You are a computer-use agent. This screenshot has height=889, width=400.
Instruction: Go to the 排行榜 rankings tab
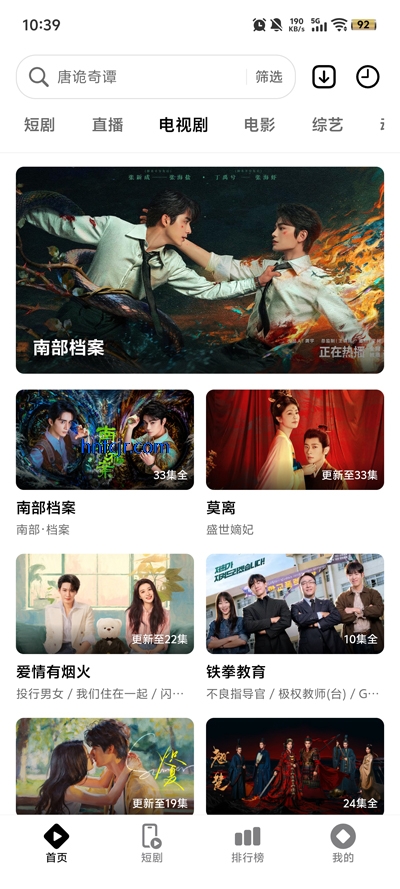248,844
